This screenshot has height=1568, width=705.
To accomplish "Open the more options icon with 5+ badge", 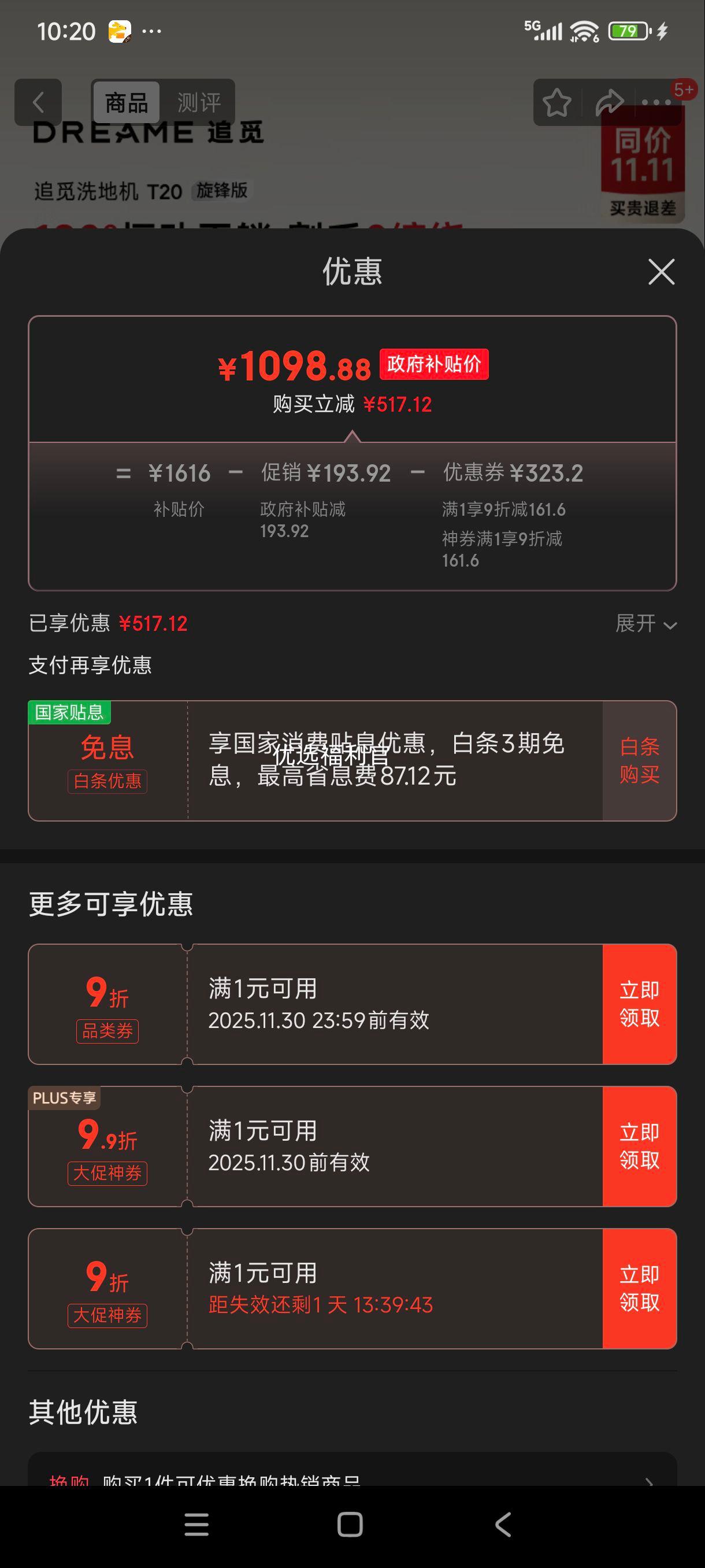I will click(655, 103).
